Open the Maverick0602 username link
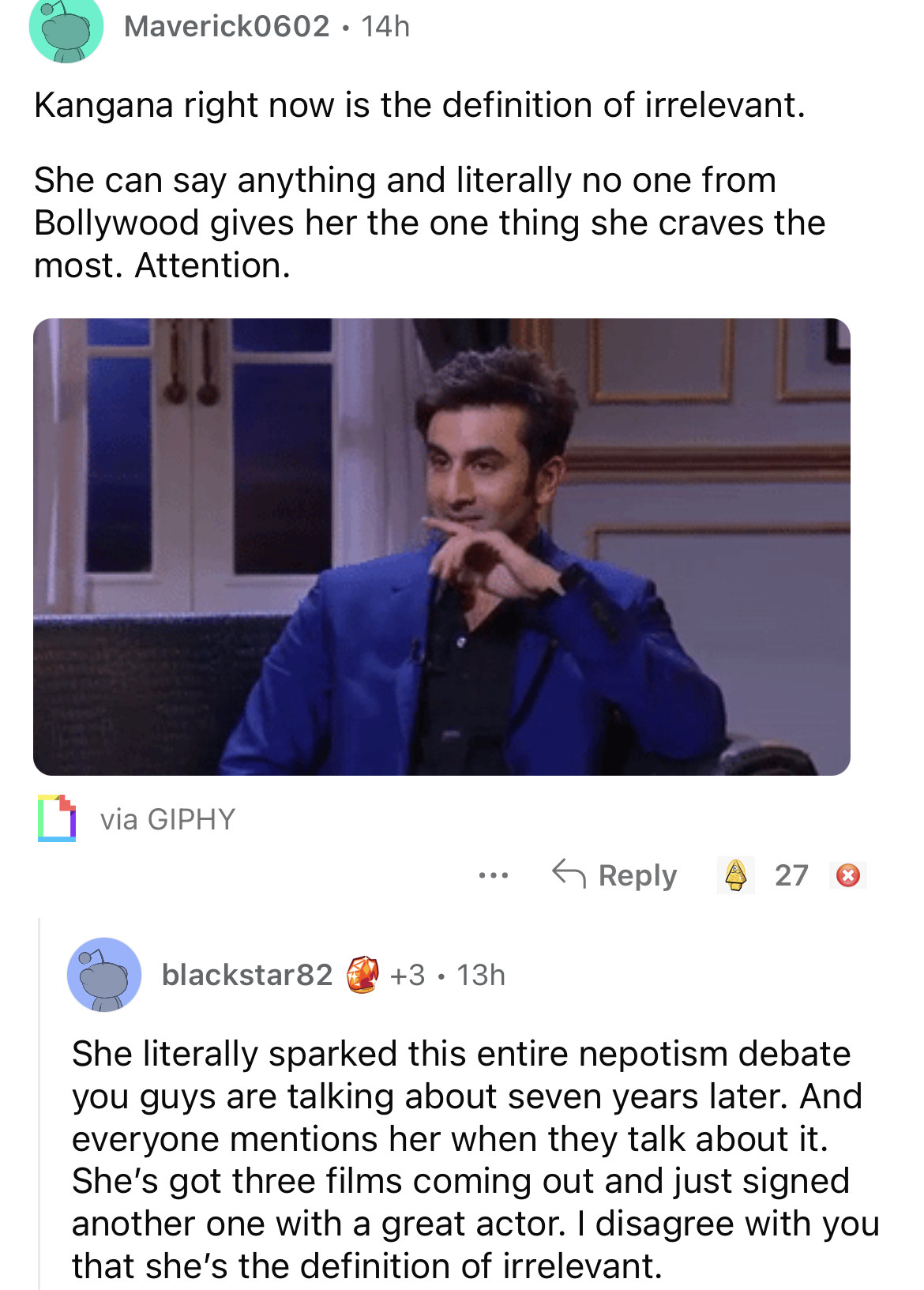 pyautogui.click(x=227, y=27)
